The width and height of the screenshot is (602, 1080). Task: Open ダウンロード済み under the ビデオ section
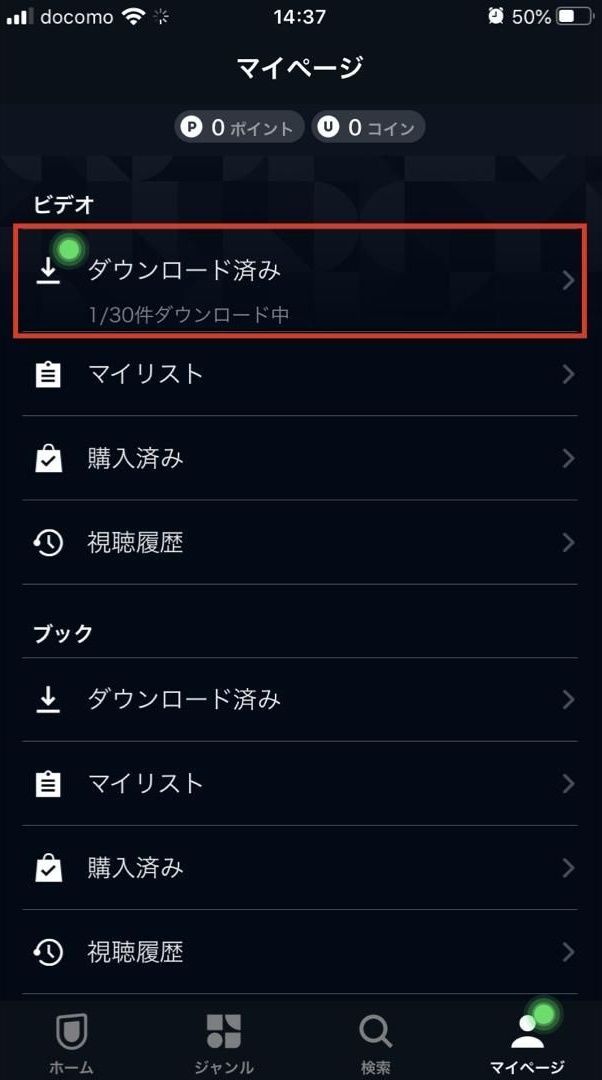300,281
